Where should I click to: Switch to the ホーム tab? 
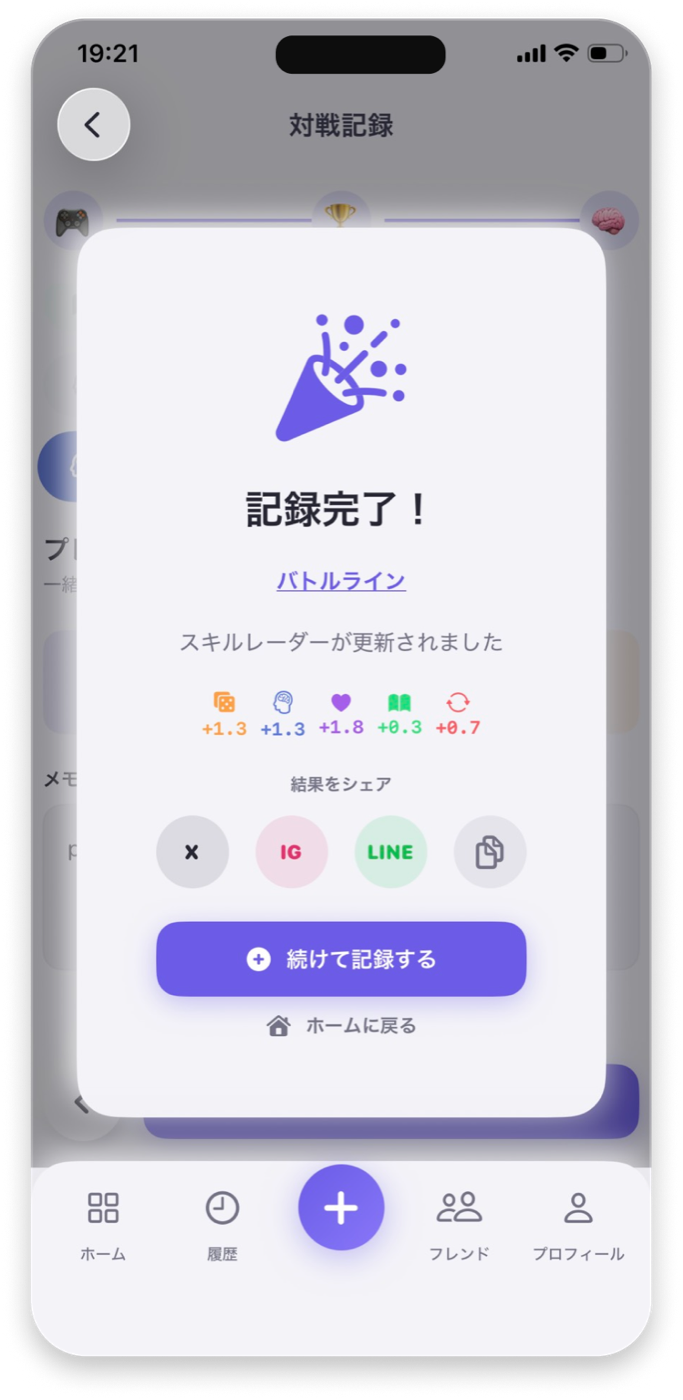(x=103, y=1225)
